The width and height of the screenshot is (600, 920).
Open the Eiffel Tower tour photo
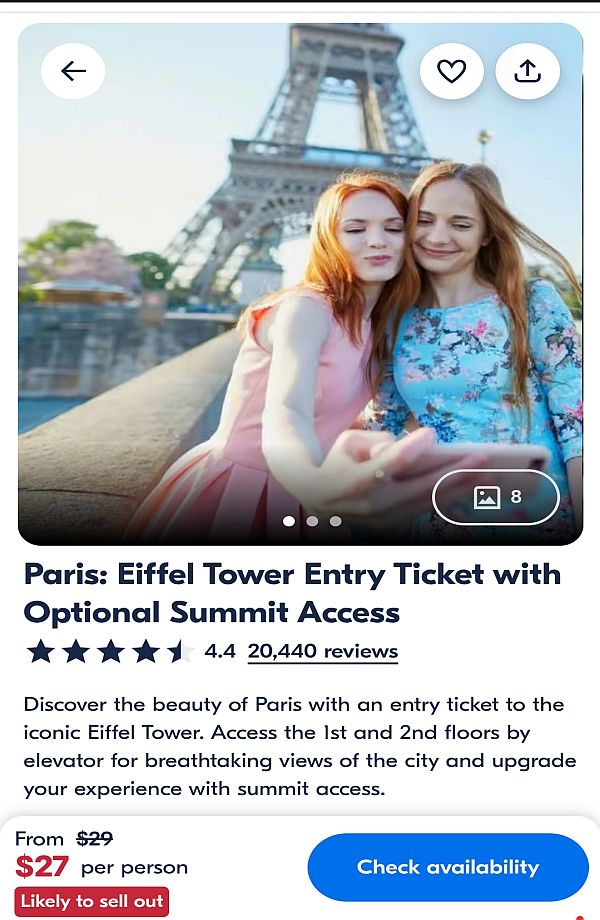coord(300,300)
